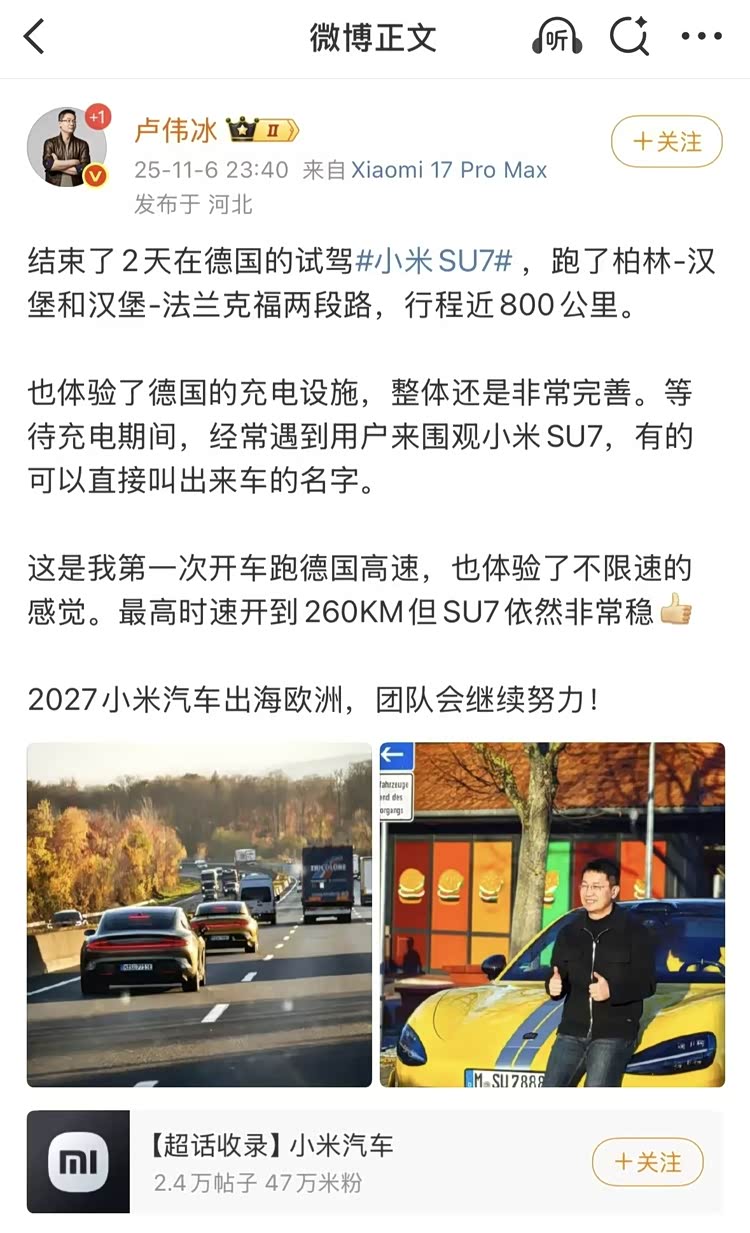Open the AI search icon in the top bar

click(x=629, y=38)
